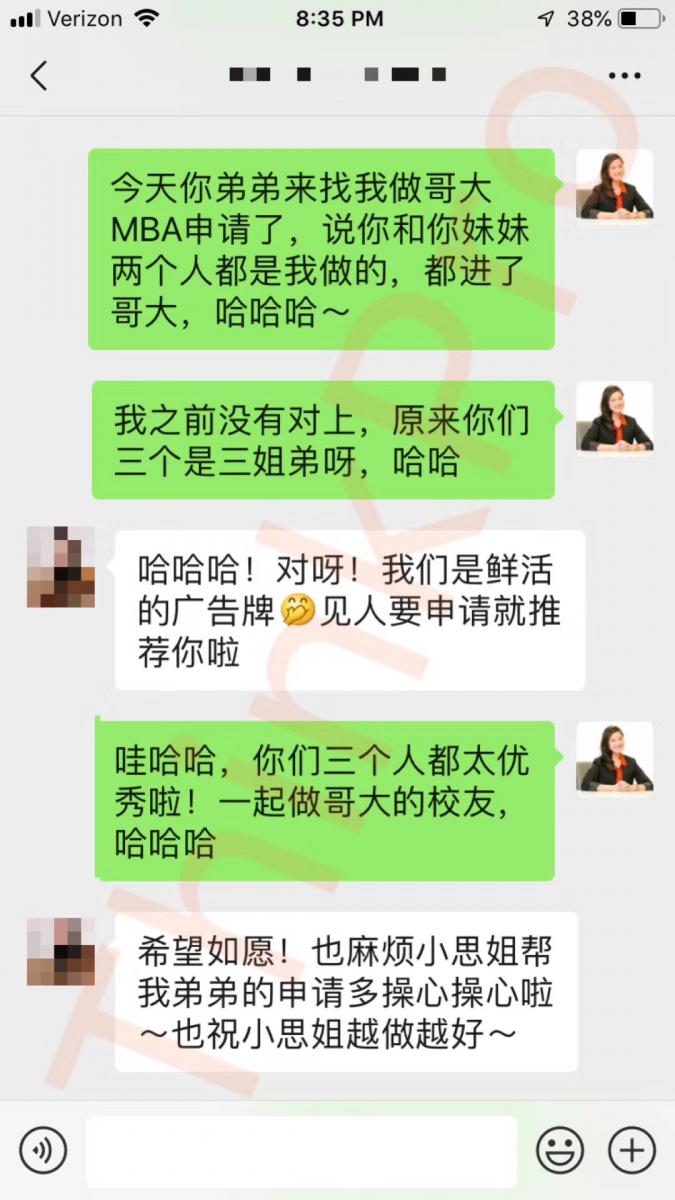The height and width of the screenshot is (1200, 675).
Task: Go back to the chat list
Action: [x=39, y=76]
